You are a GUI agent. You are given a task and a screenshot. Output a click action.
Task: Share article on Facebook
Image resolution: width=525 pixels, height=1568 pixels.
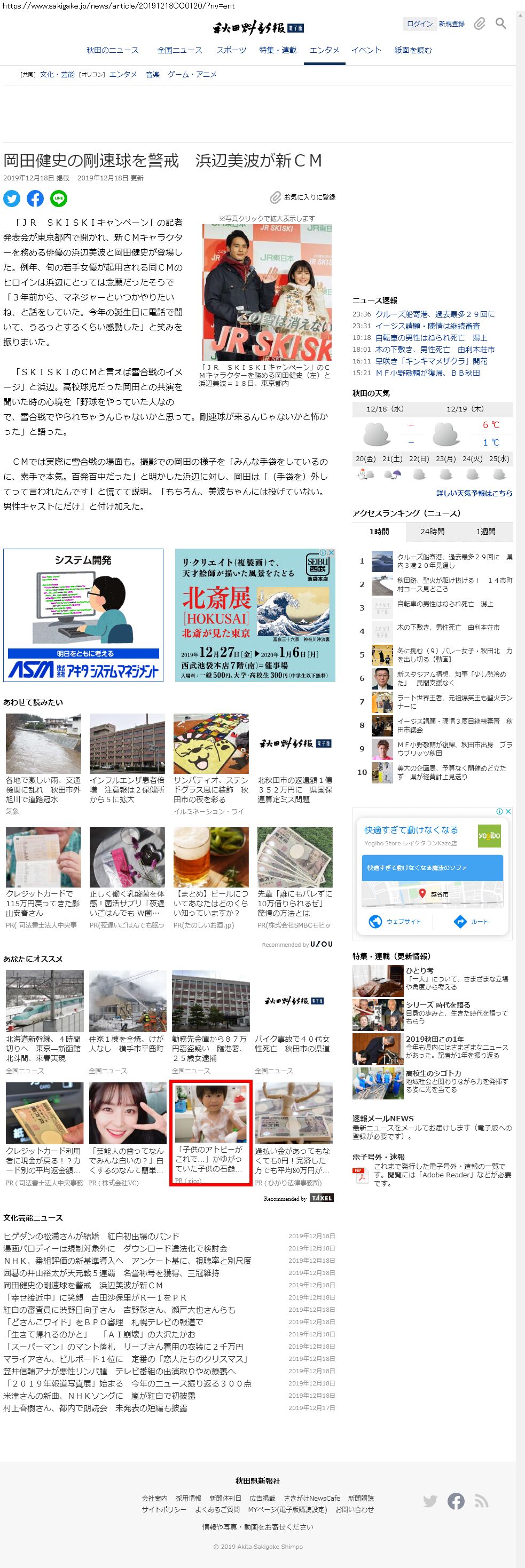35,199
